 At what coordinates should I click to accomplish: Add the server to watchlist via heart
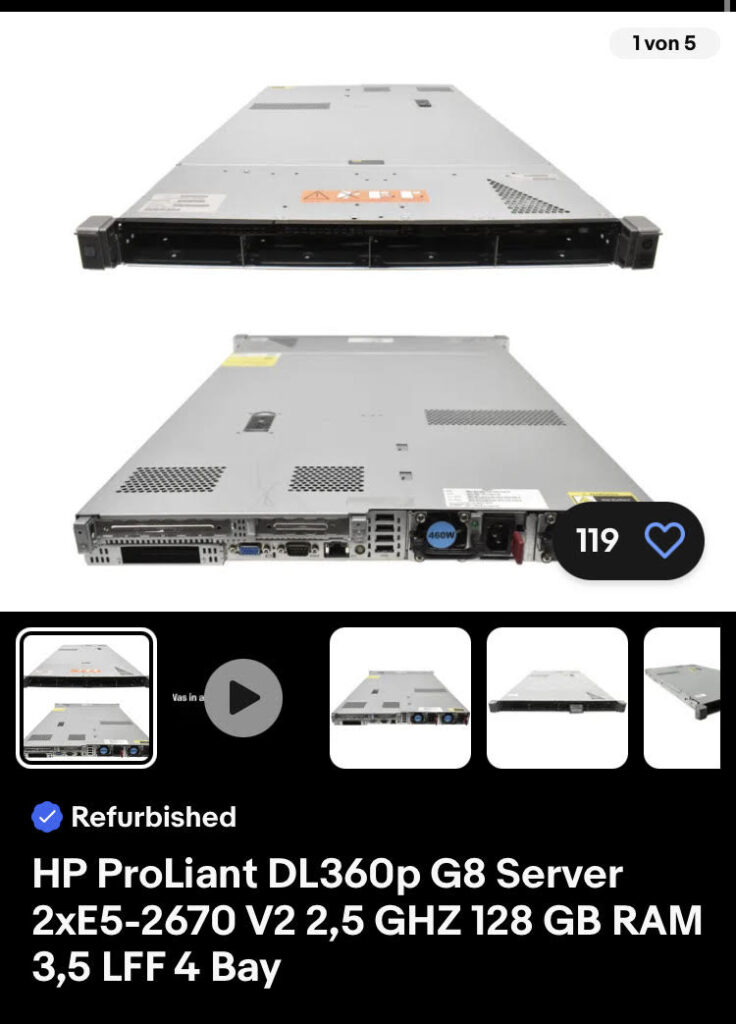[x=664, y=541]
